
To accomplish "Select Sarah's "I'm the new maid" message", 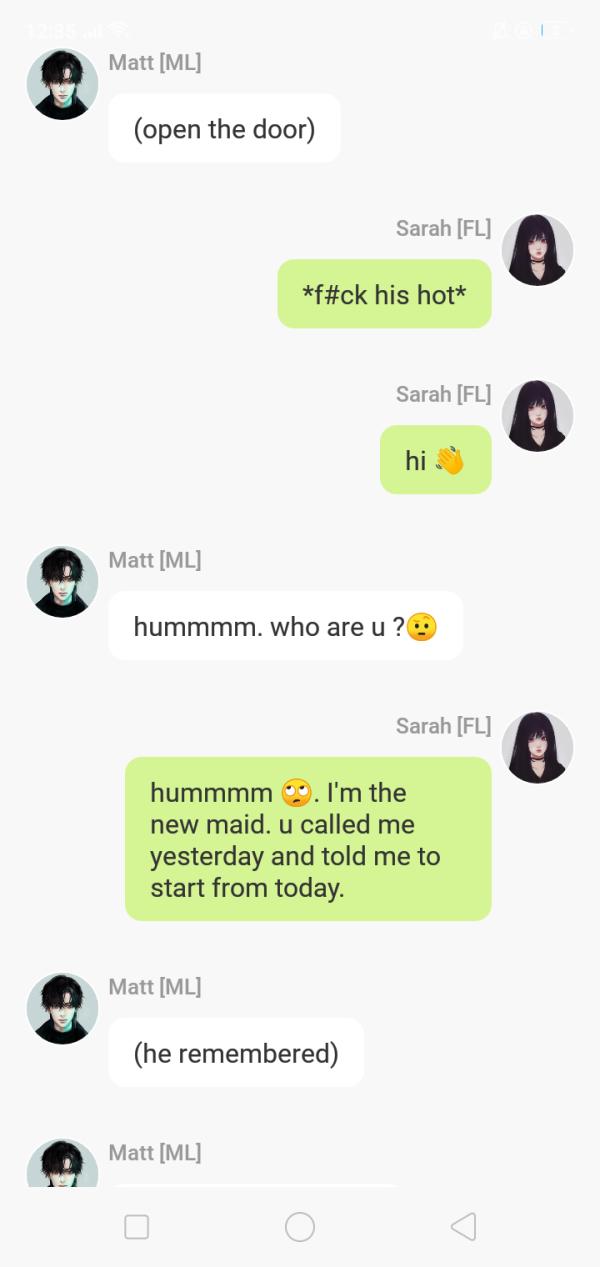I will click(x=308, y=839).
